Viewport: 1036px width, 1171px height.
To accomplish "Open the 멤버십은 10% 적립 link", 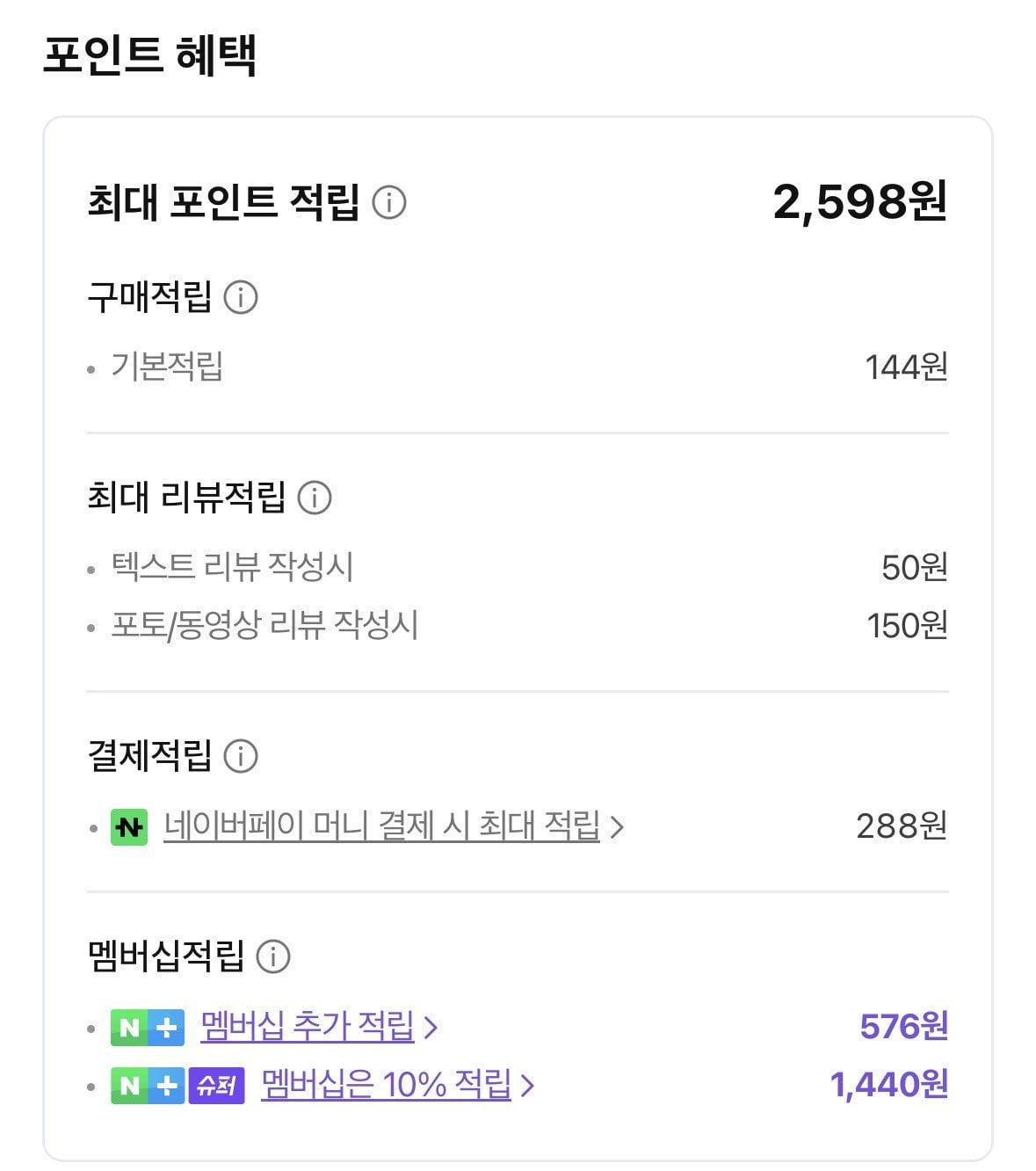I will click(387, 1087).
